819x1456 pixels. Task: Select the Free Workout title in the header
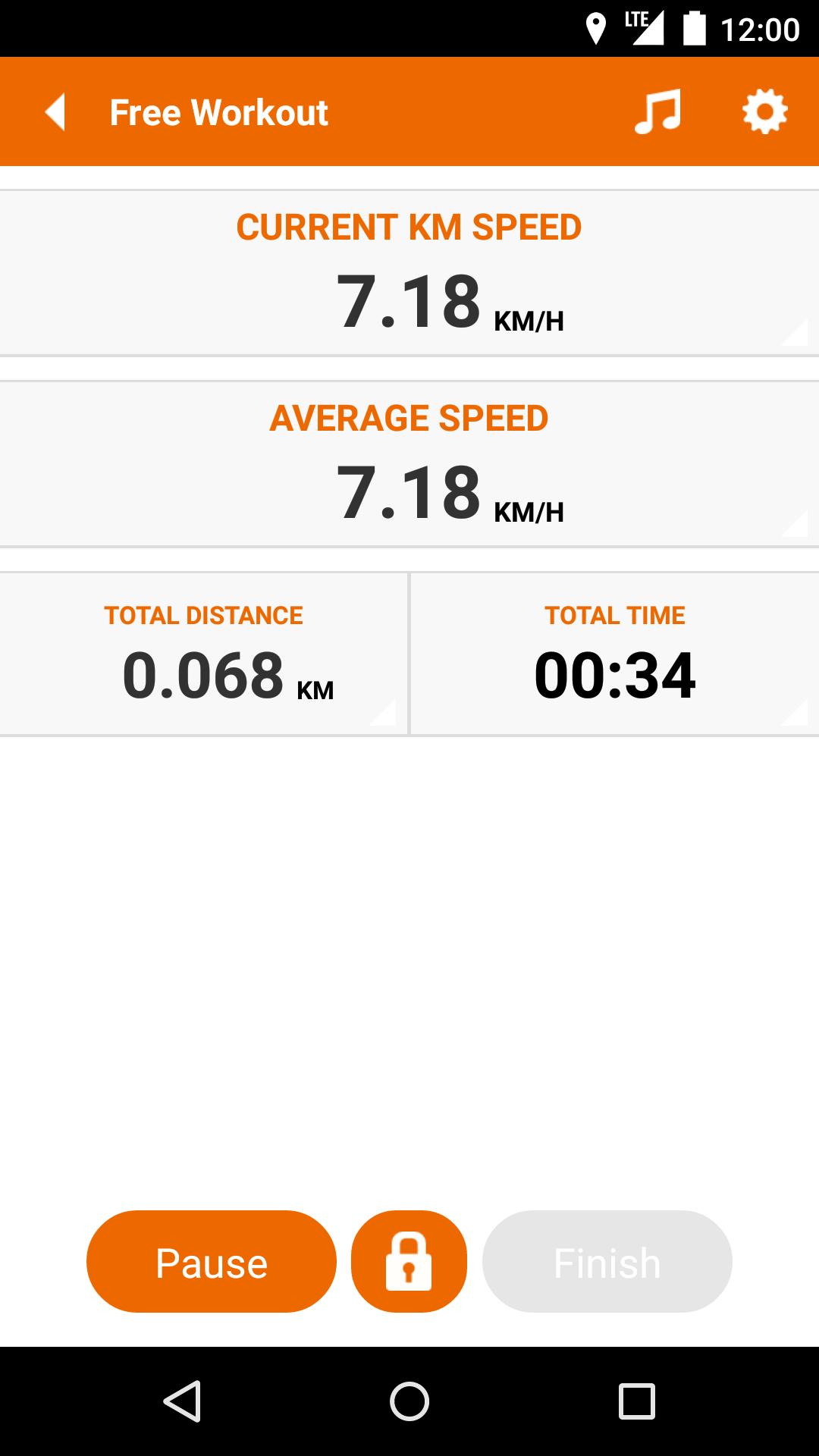point(218,111)
